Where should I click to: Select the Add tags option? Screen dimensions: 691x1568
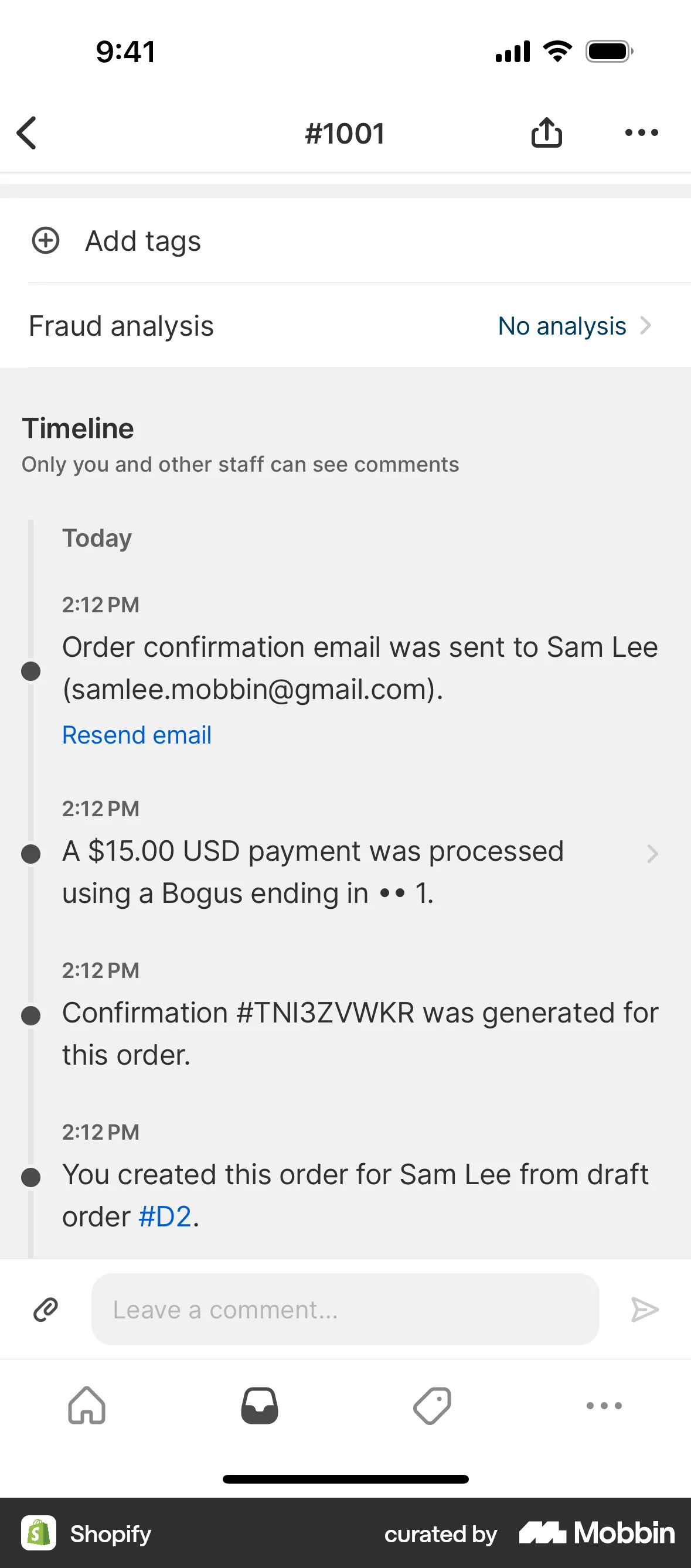point(142,240)
